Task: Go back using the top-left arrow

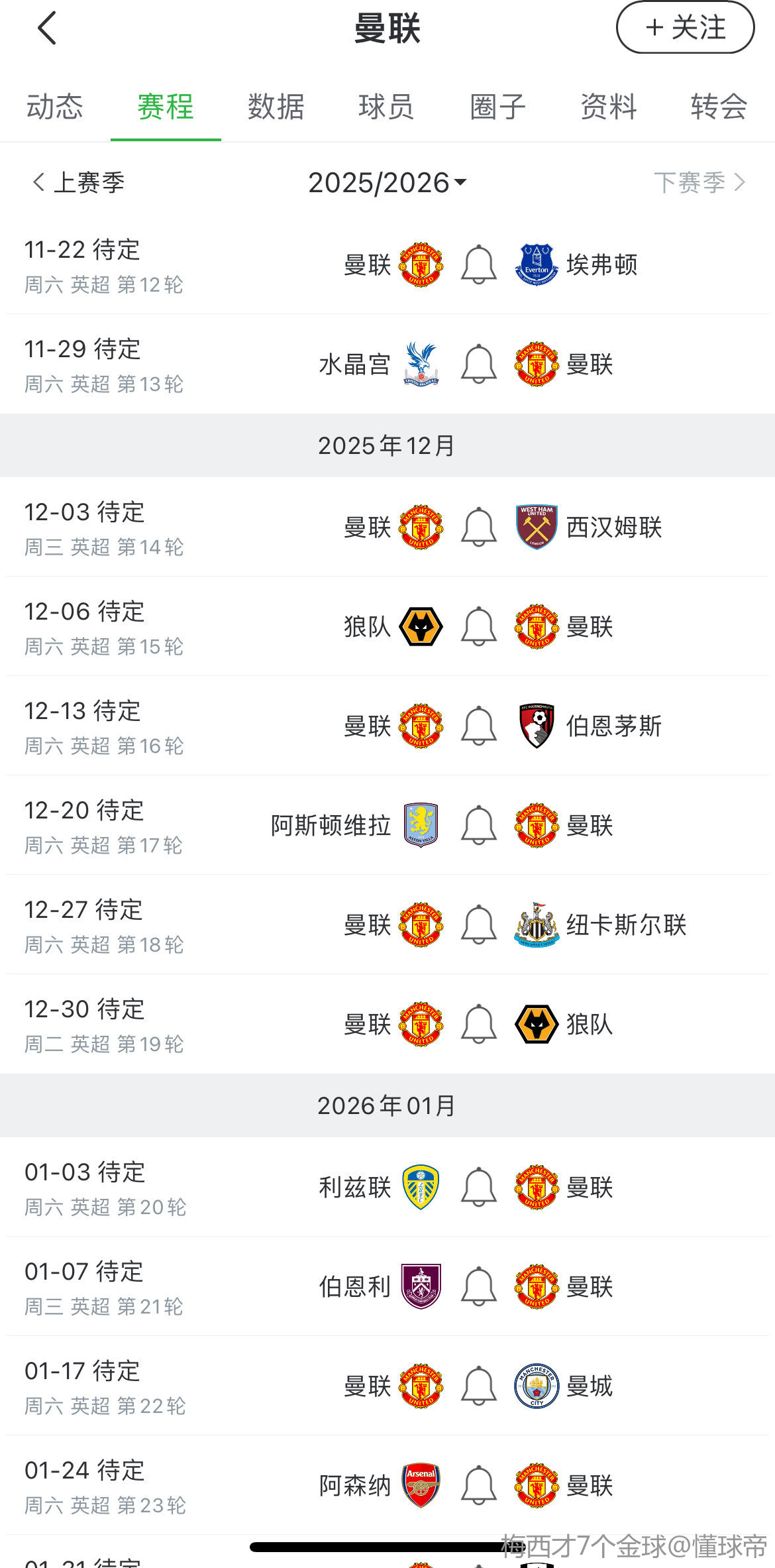Action: coord(46,28)
